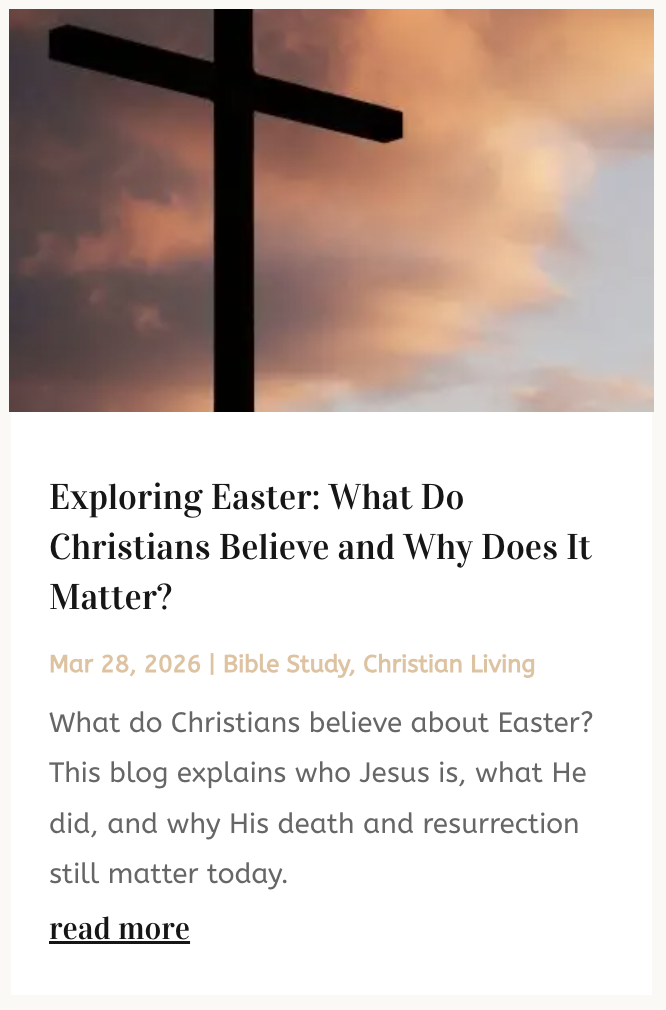666x1010 pixels.
Task: Tap "read more" for the Easter post
Action: coord(119,929)
